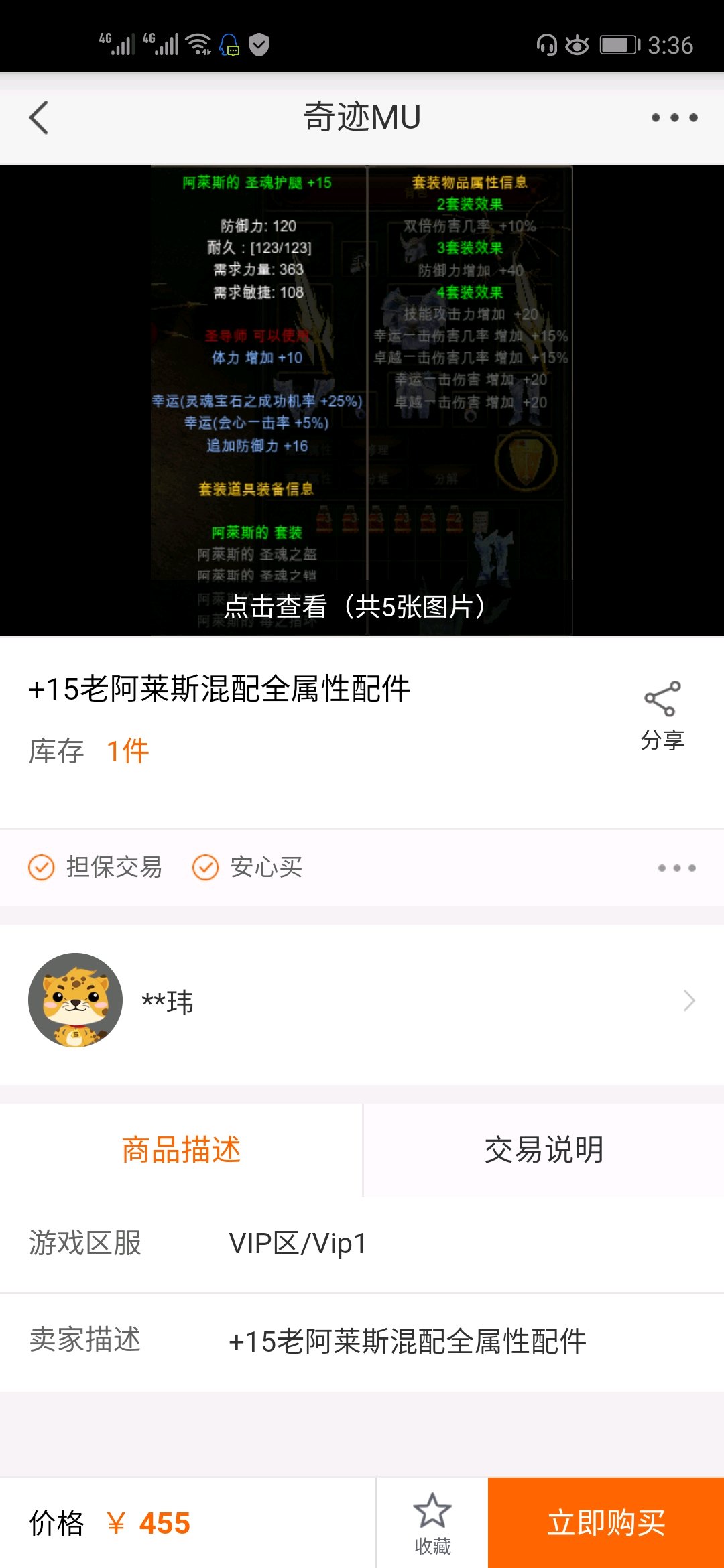The width and height of the screenshot is (724, 1568).
Task: Tap 立即购买 to buy now
Action: pyautogui.click(x=606, y=1522)
